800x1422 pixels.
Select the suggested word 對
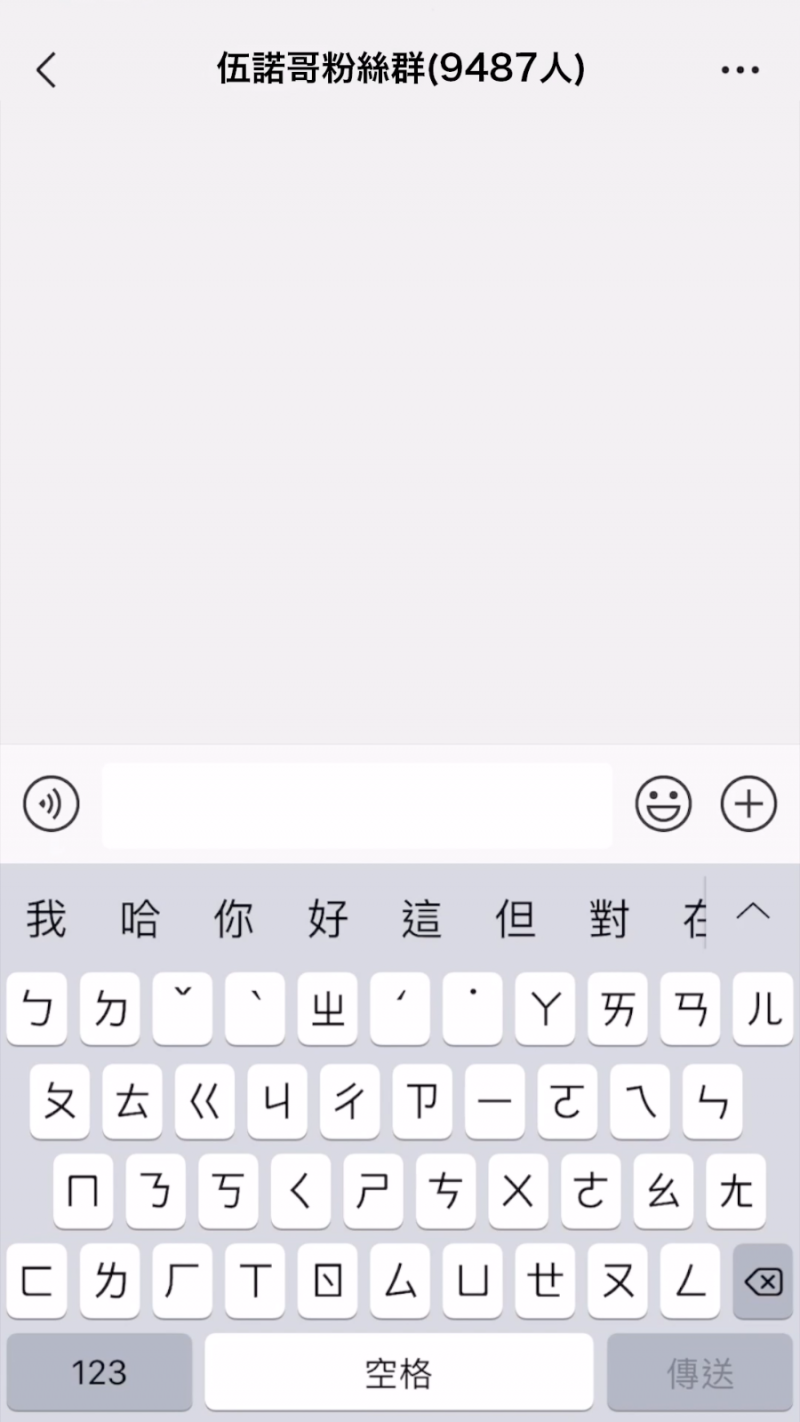(608, 918)
